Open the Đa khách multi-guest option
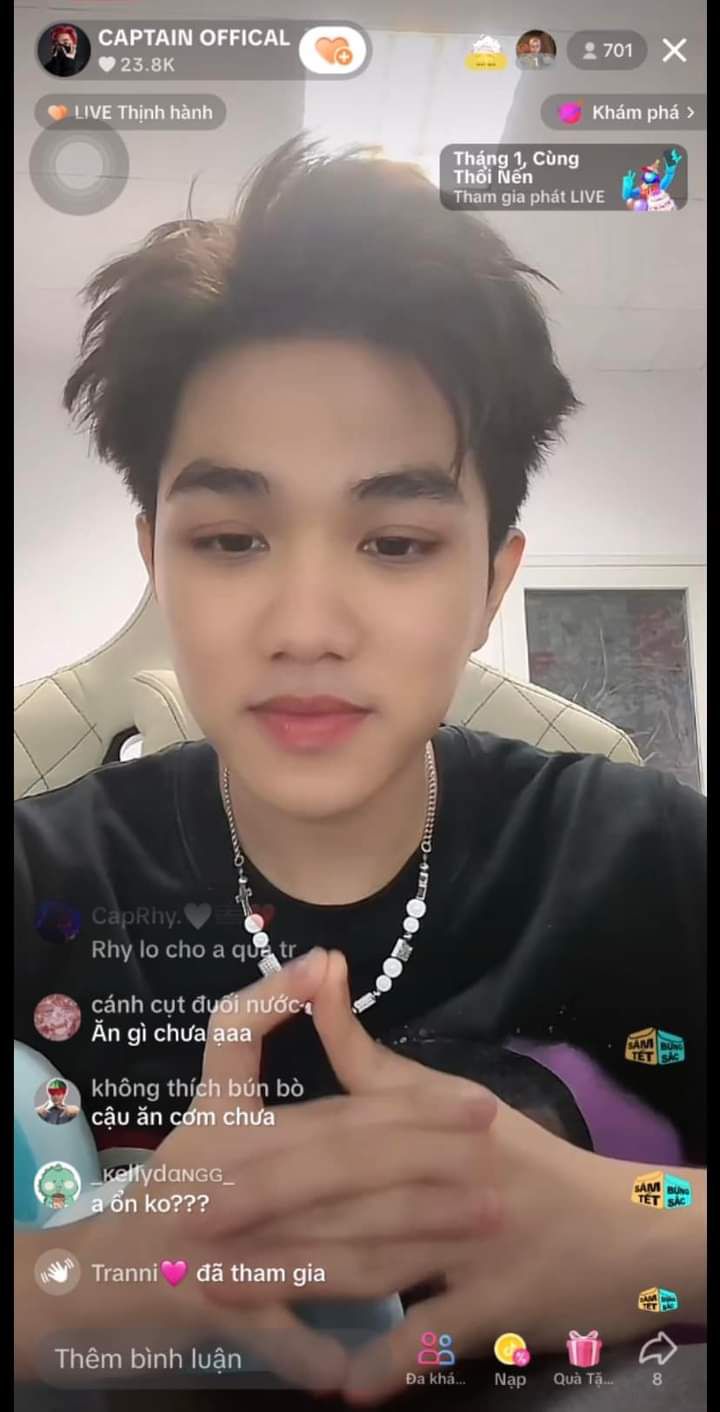 (436, 1357)
